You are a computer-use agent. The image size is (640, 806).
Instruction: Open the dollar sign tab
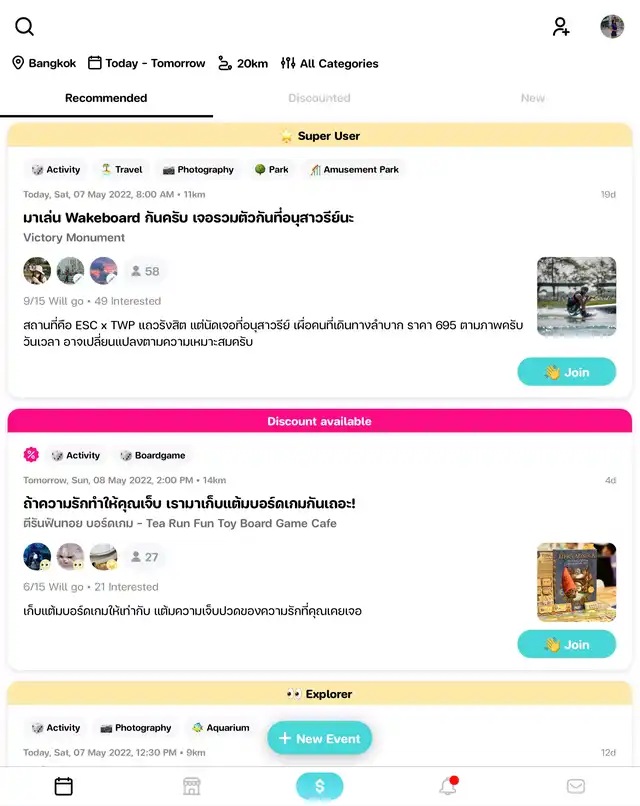319,786
